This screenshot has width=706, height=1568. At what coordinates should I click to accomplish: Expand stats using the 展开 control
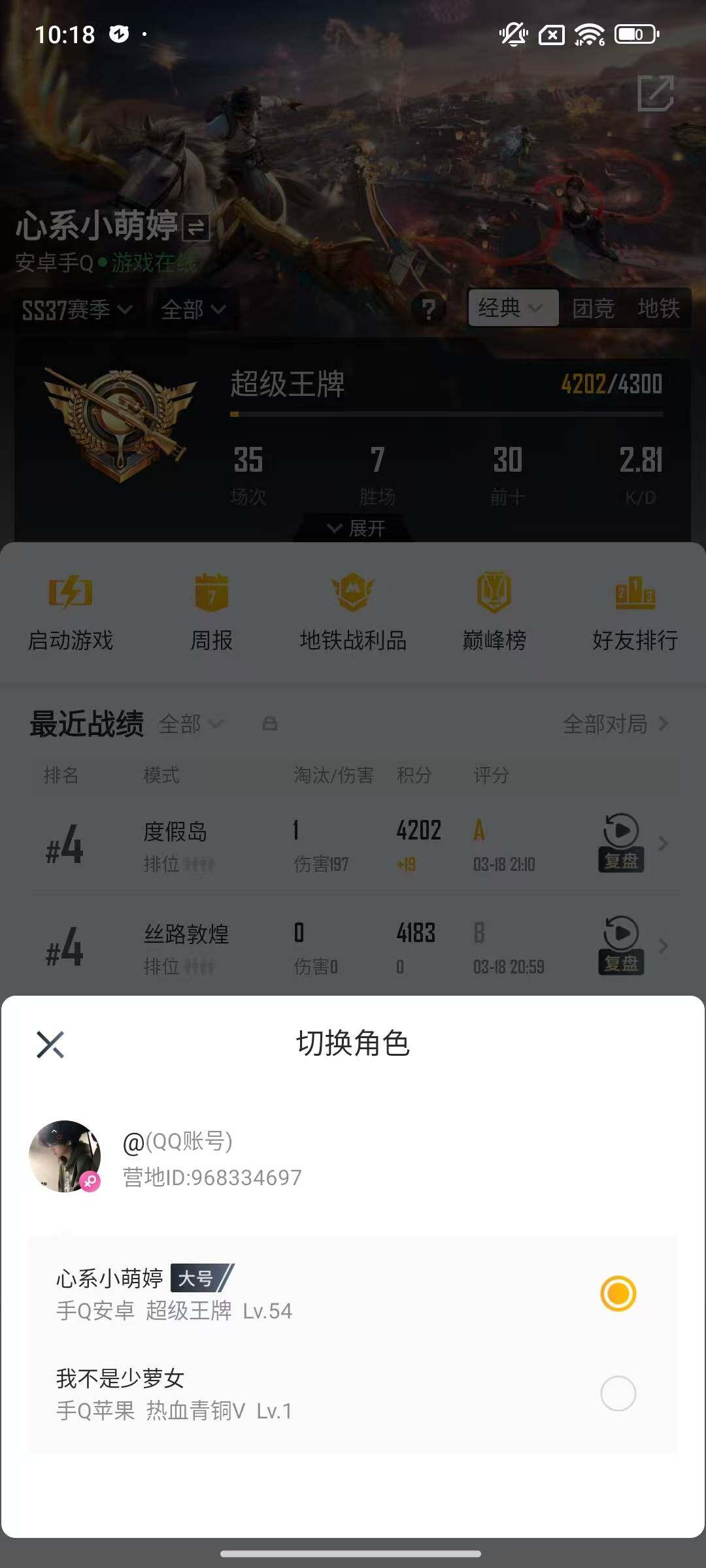(x=353, y=528)
